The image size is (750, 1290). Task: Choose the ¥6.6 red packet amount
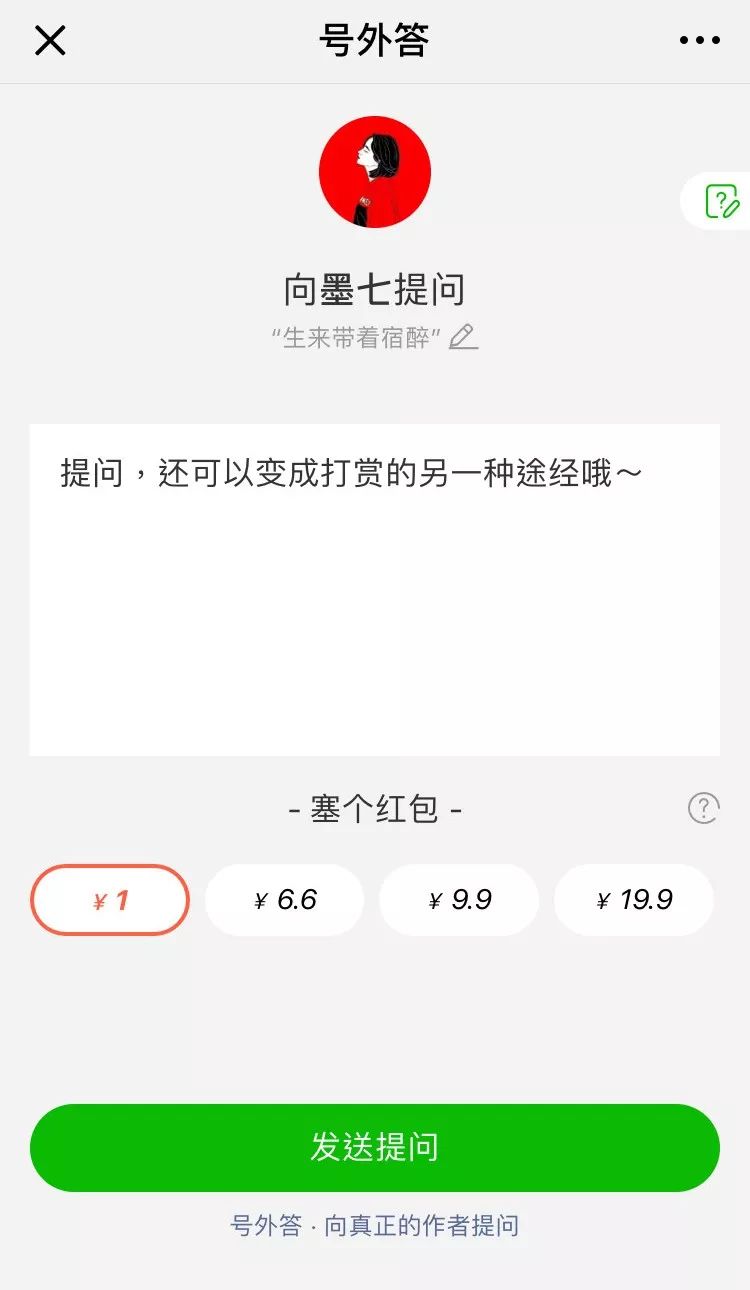coord(284,900)
